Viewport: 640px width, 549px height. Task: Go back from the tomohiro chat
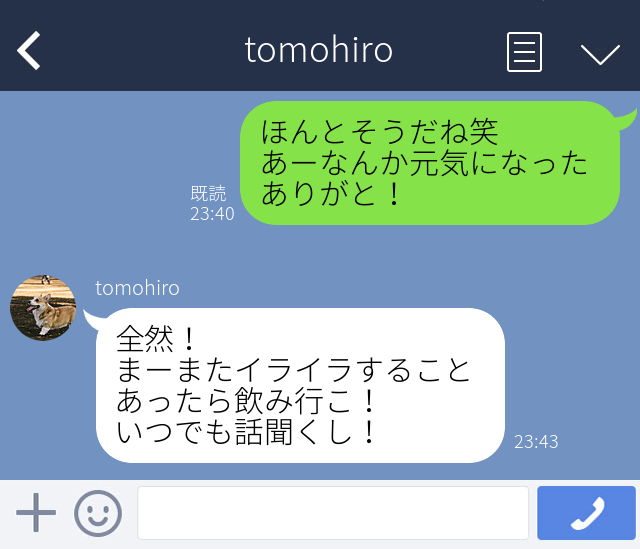[x=29, y=51]
